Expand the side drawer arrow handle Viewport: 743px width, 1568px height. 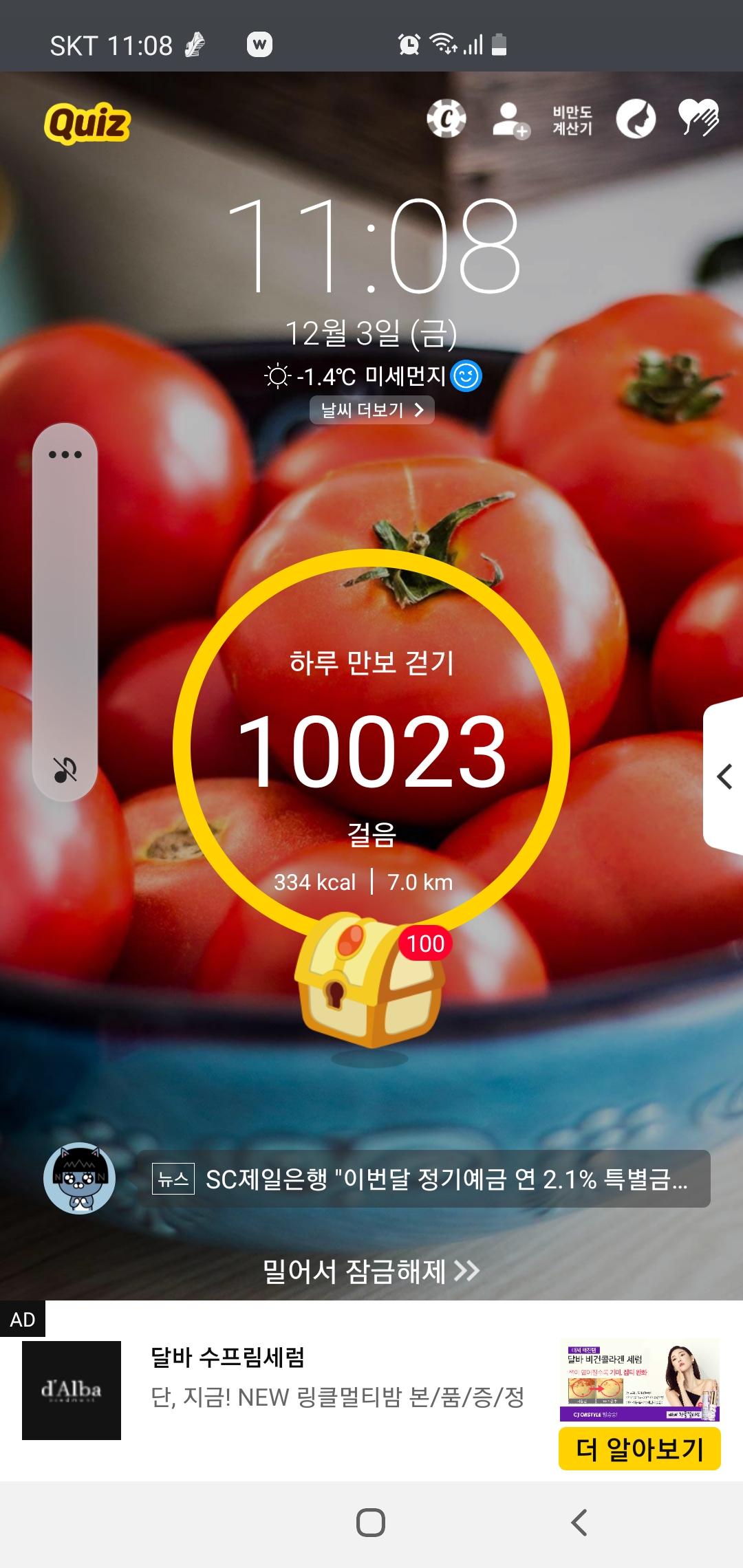click(x=724, y=777)
